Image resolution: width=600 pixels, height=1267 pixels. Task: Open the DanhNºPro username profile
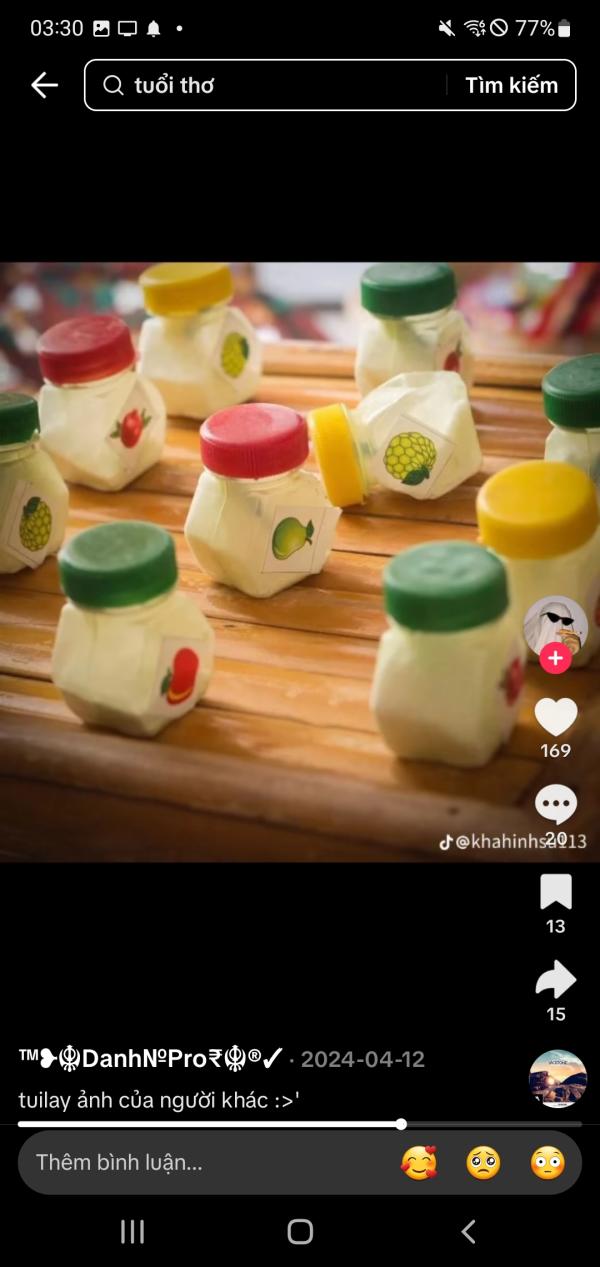click(x=150, y=1059)
